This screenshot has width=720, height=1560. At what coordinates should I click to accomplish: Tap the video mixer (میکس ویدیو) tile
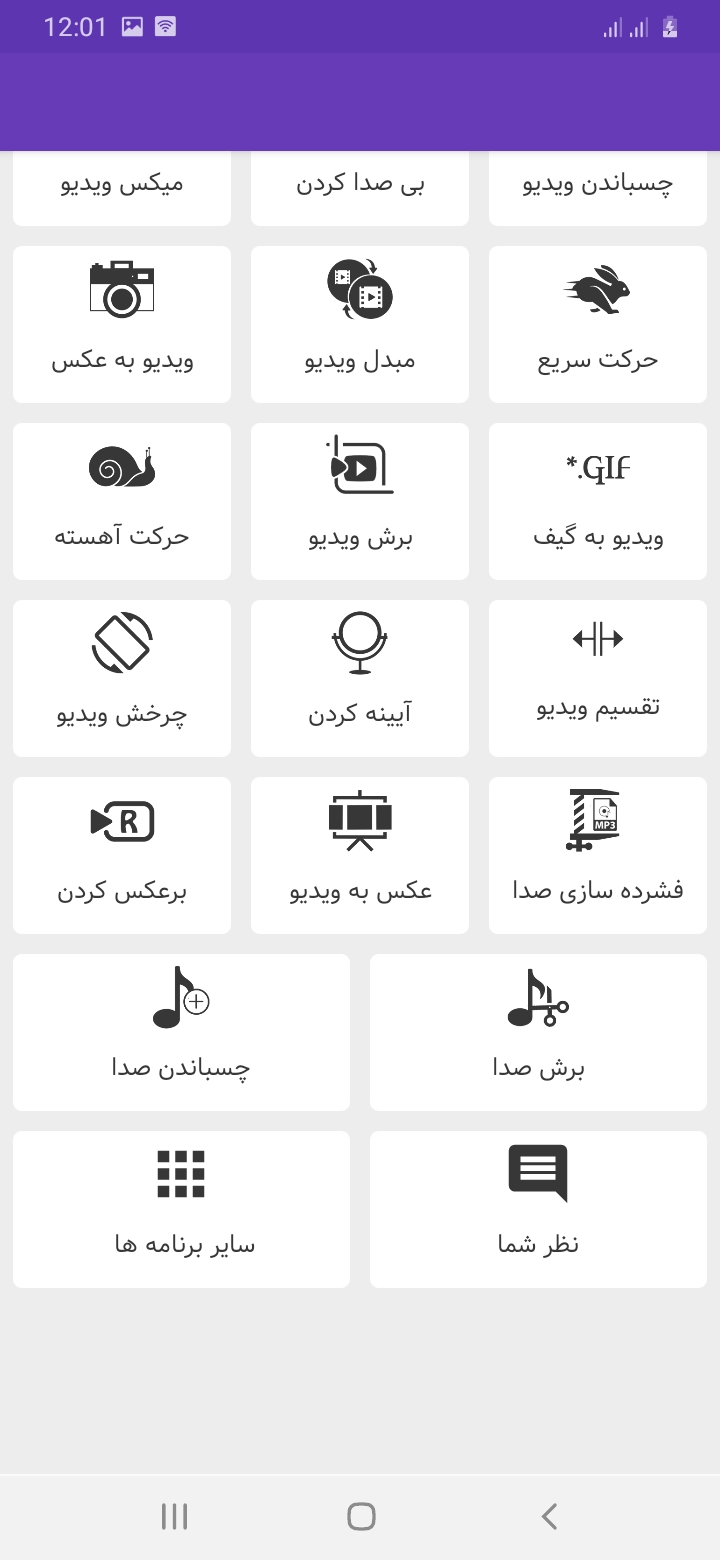point(121,185)
